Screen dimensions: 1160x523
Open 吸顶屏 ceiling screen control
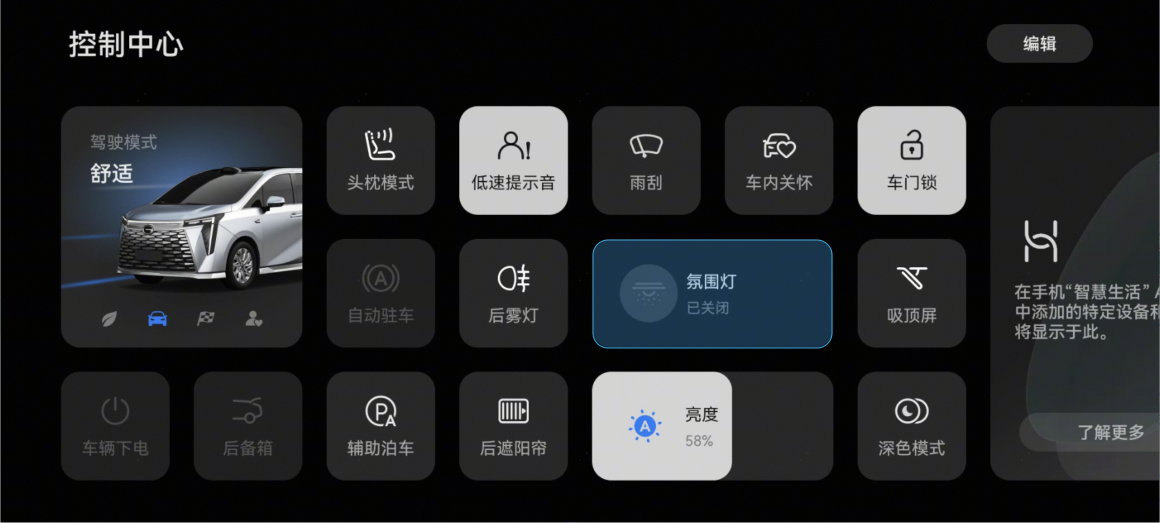click(911, 293)
